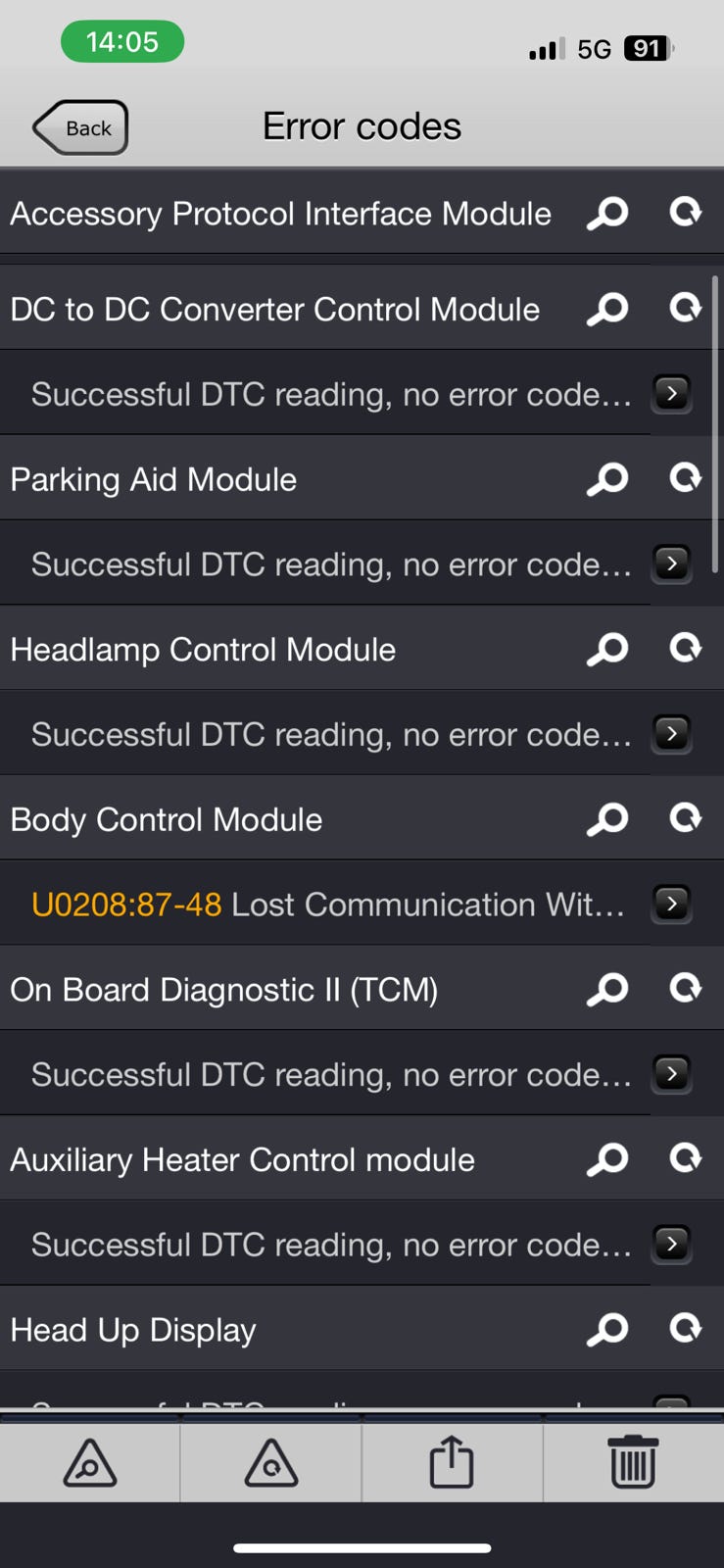Look up Parking Aid Module codes
The height and width of the screenshot is (1568, 724).
pos(607,479)
